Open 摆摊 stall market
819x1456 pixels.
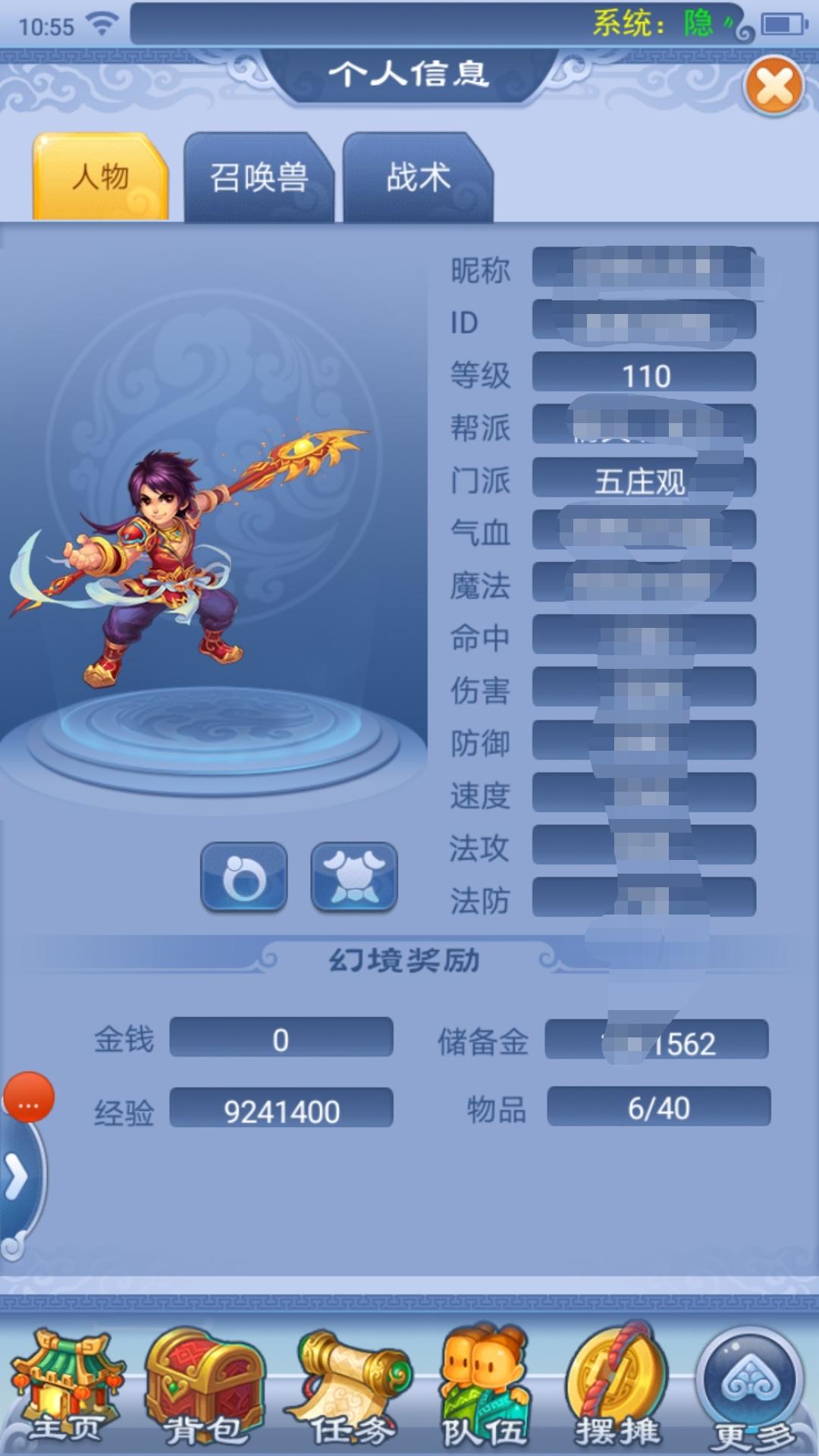(617, 1386)
